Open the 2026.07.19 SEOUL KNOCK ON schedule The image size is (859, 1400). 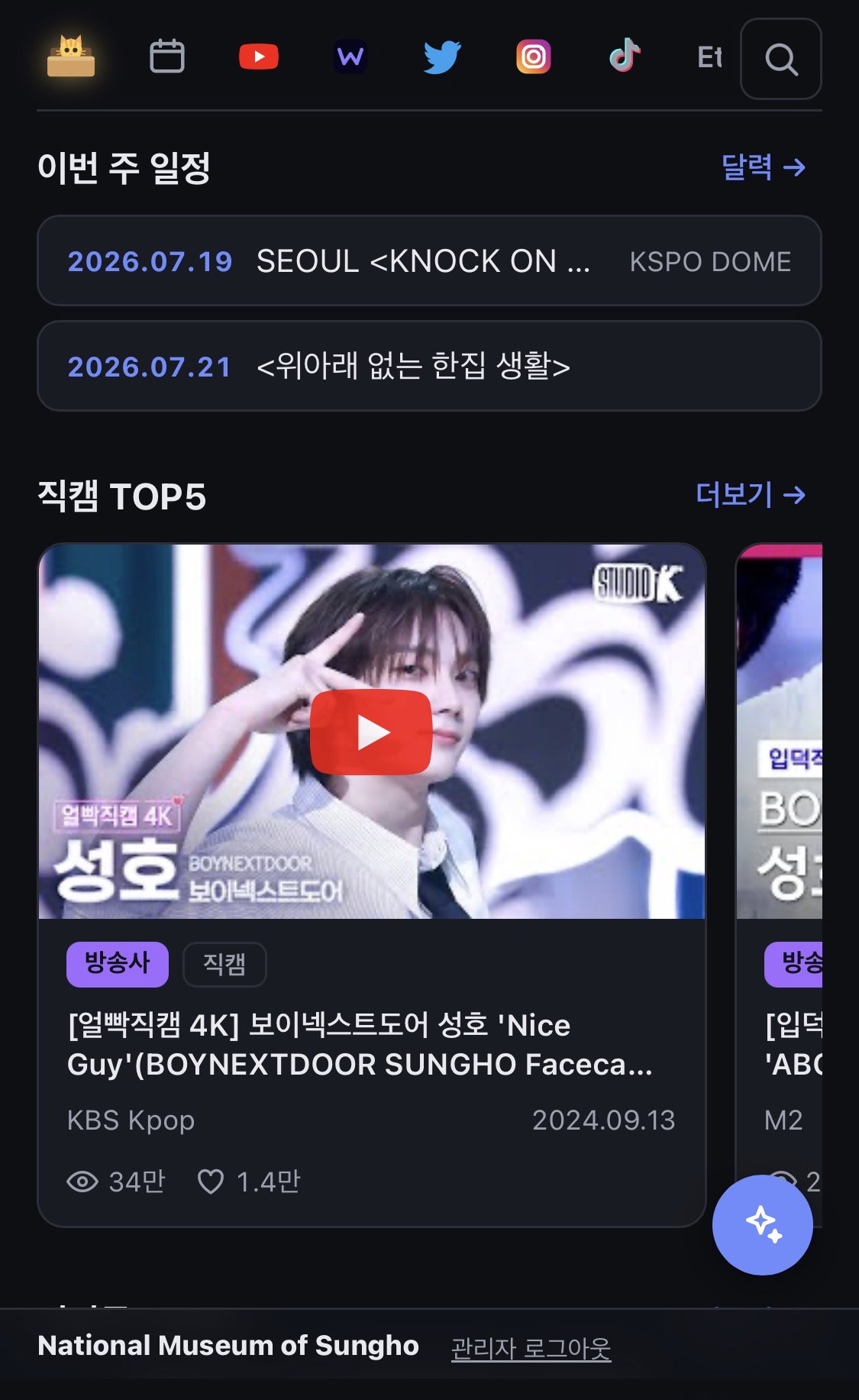coord(429,260)
